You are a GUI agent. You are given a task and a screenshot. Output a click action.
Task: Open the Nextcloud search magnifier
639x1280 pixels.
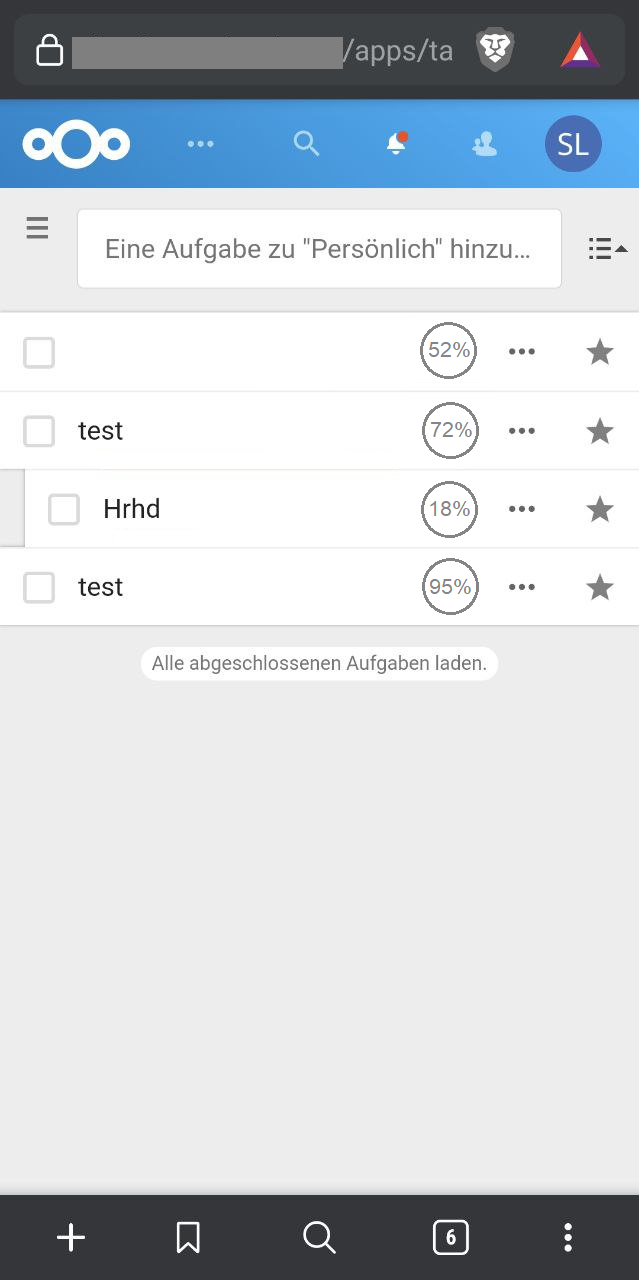[306, 144]
